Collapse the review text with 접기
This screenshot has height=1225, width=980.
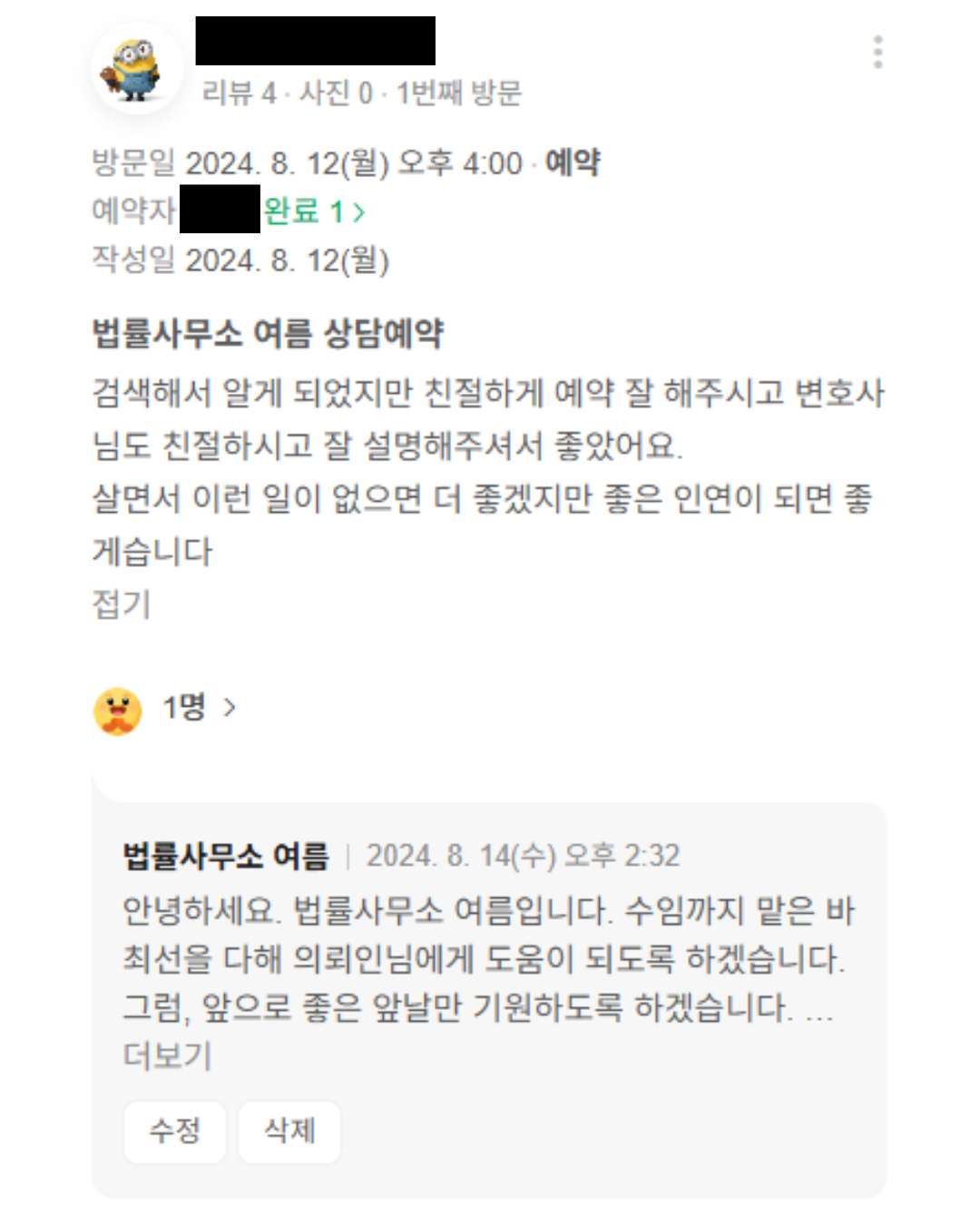(x=121, y=604)
